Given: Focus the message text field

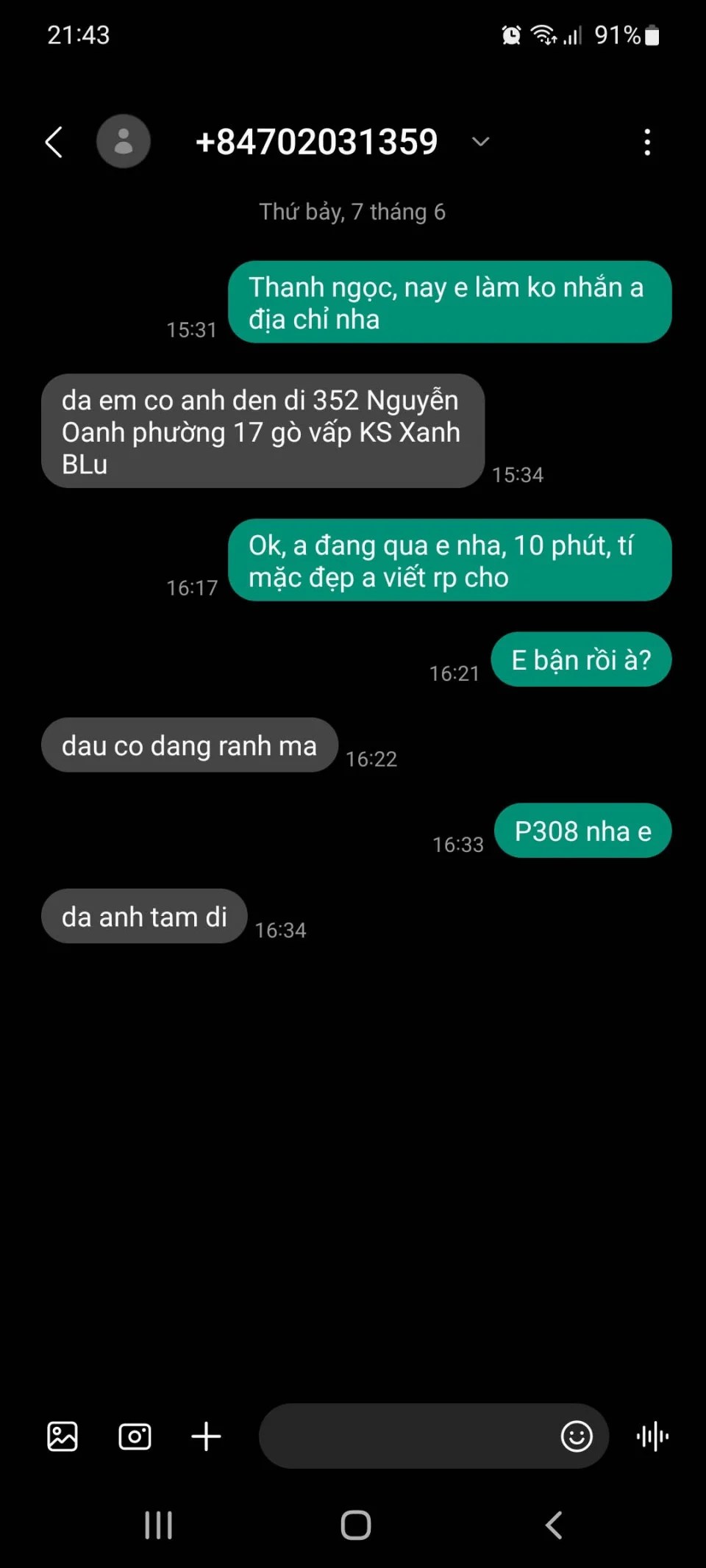Looking at the screenshot, I should click(x=404, y=1436).
